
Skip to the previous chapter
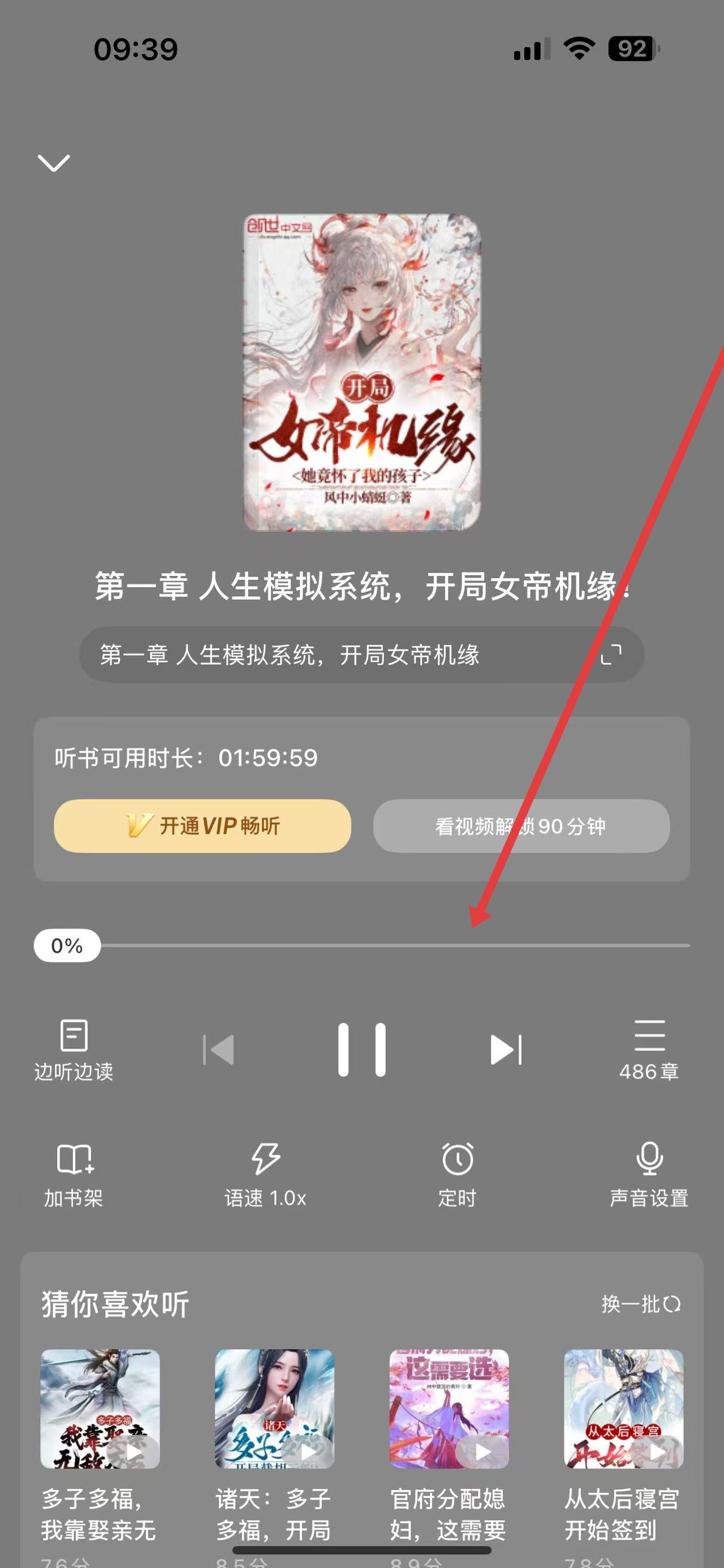pyautogui.click(x=218, y=1050)
